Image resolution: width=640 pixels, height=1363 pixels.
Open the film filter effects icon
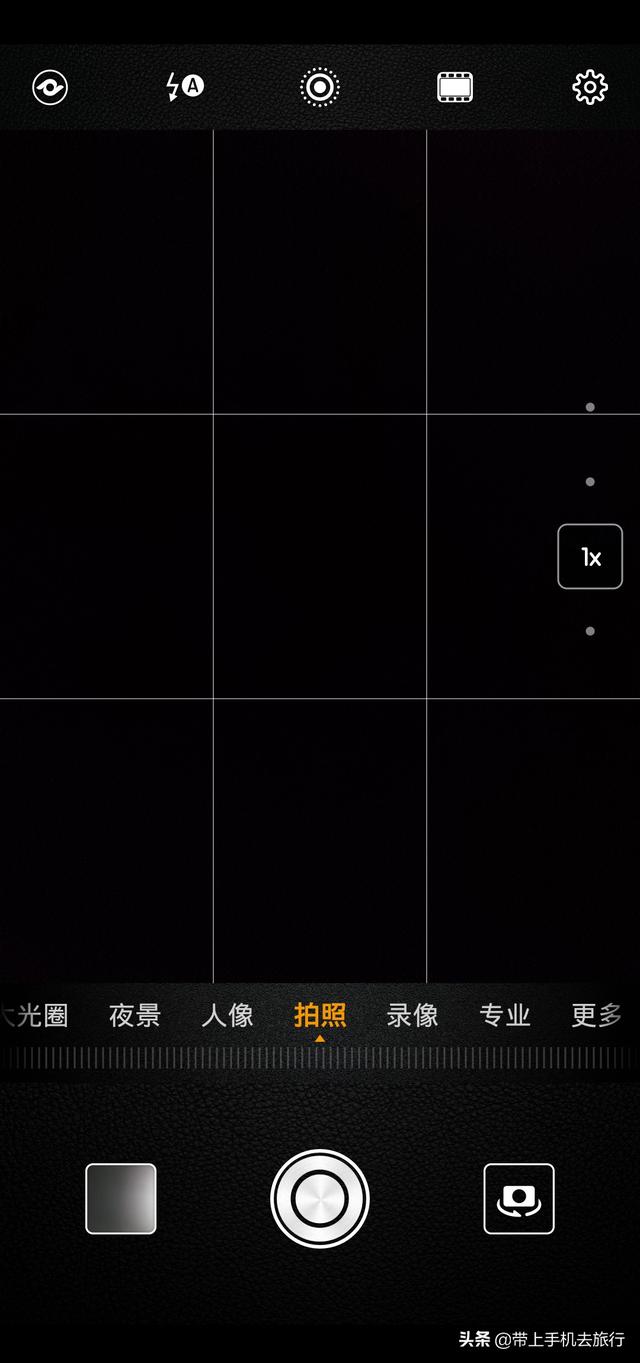click(x=455, y=88)
